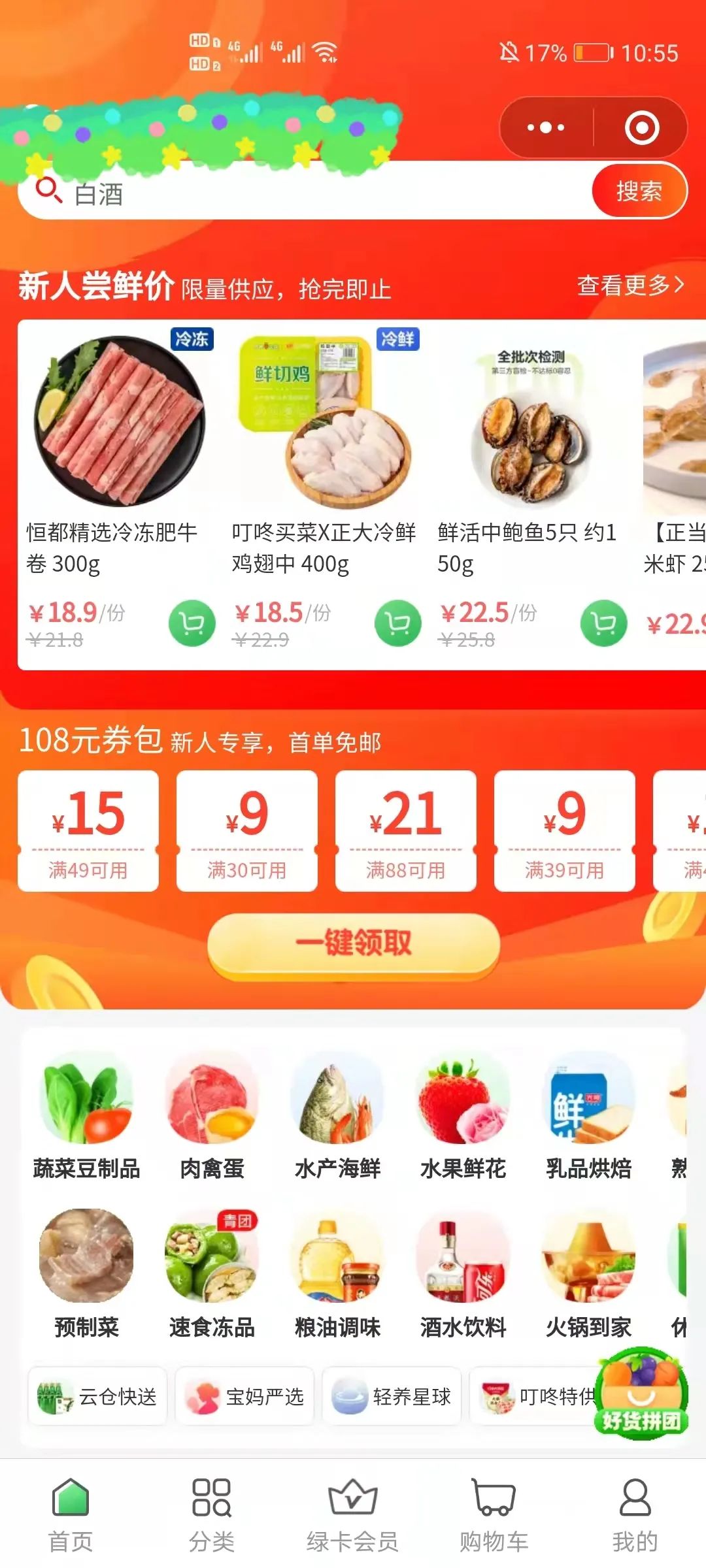Open 查看更多 for new user deals
Screen dimensions: 706x1568
point(630,286)
